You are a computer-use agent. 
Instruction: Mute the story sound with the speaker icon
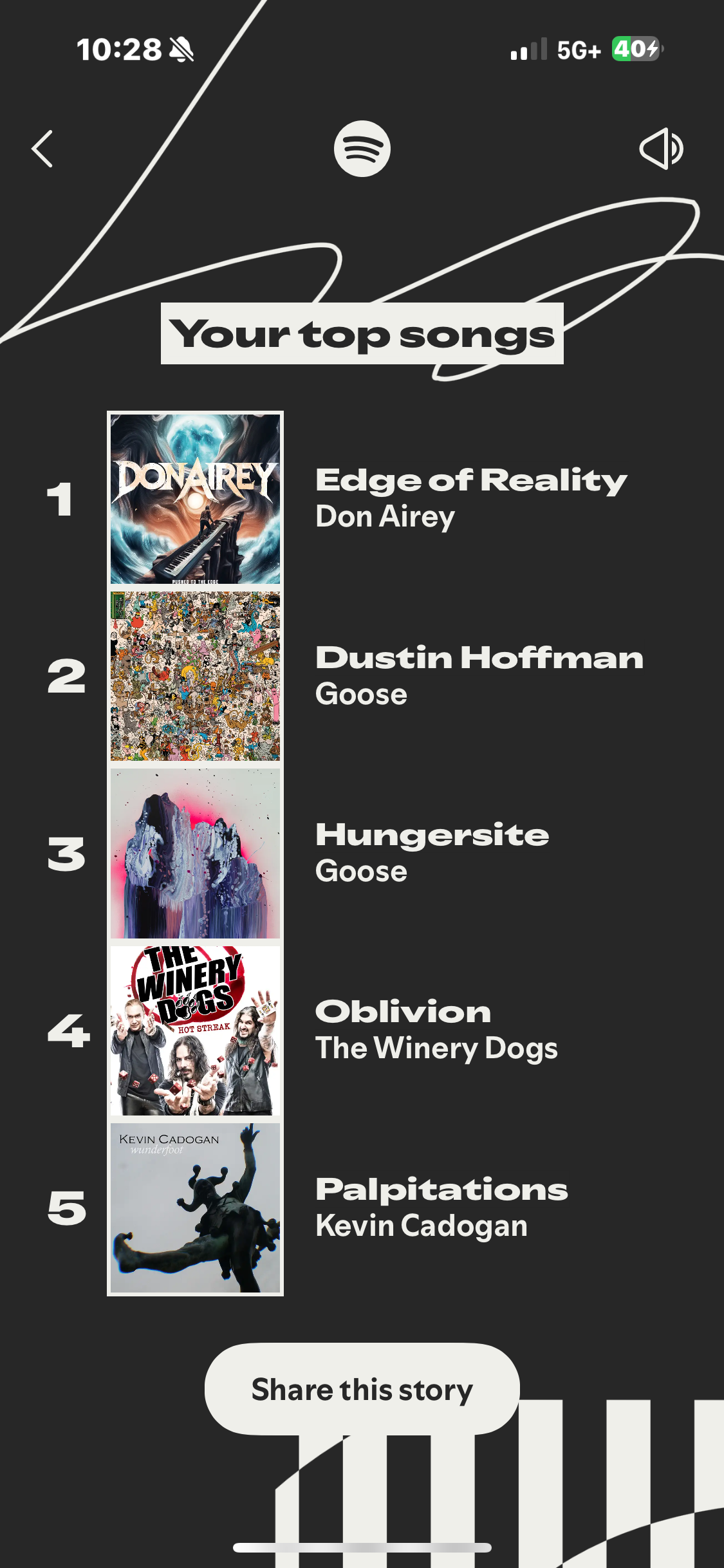point(661,149)
